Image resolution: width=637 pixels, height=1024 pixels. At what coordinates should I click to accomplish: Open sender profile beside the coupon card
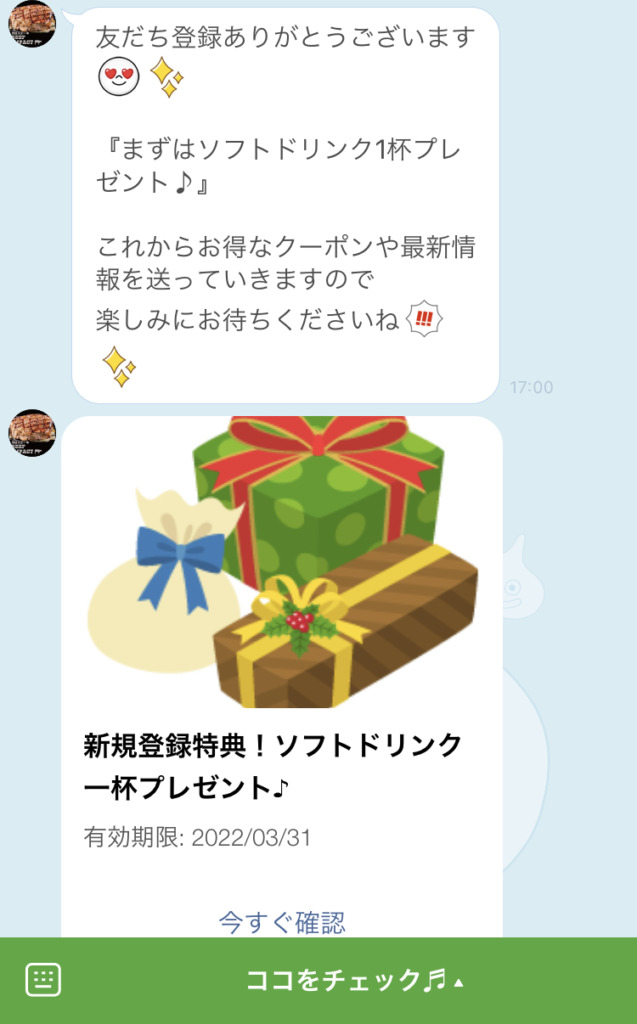[32, 432]
